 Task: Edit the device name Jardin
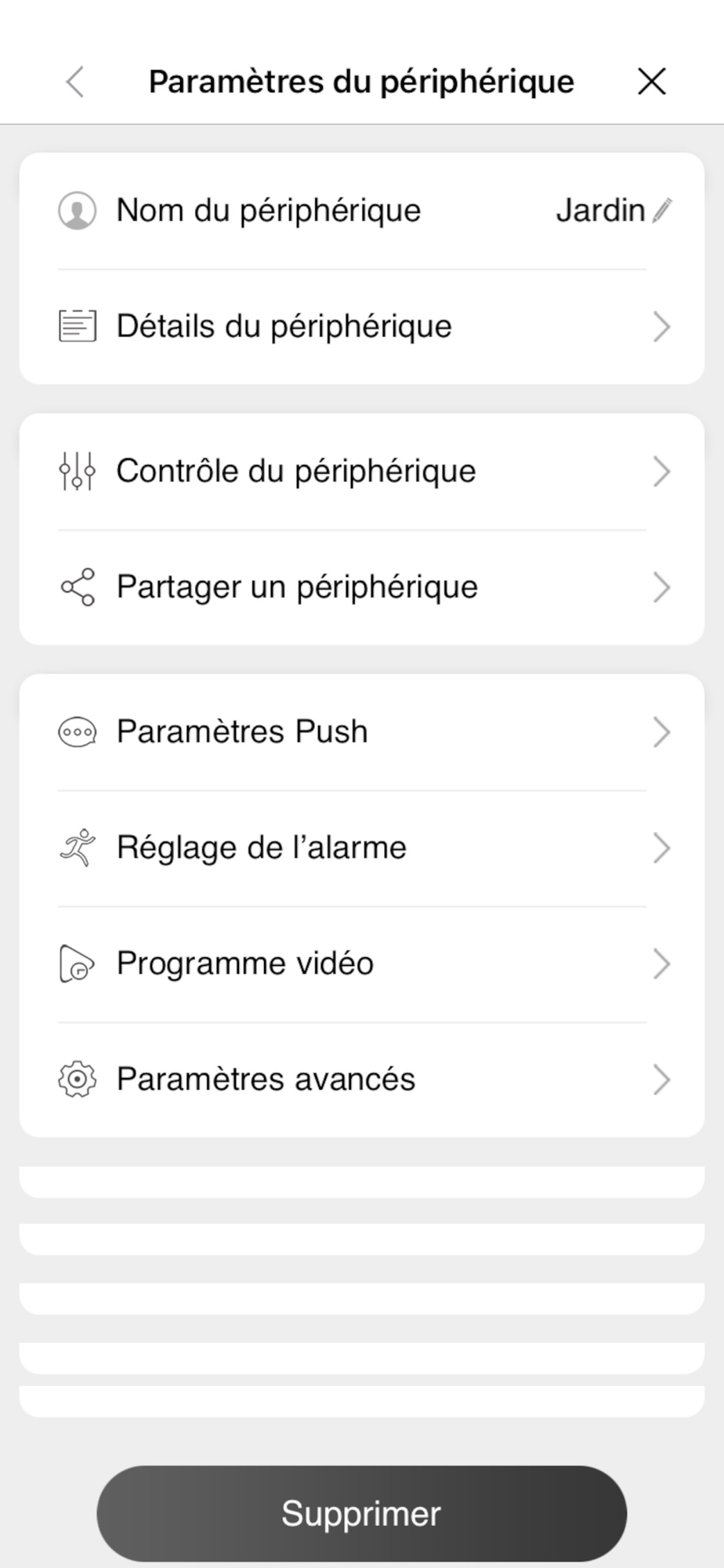coord(662,211)
